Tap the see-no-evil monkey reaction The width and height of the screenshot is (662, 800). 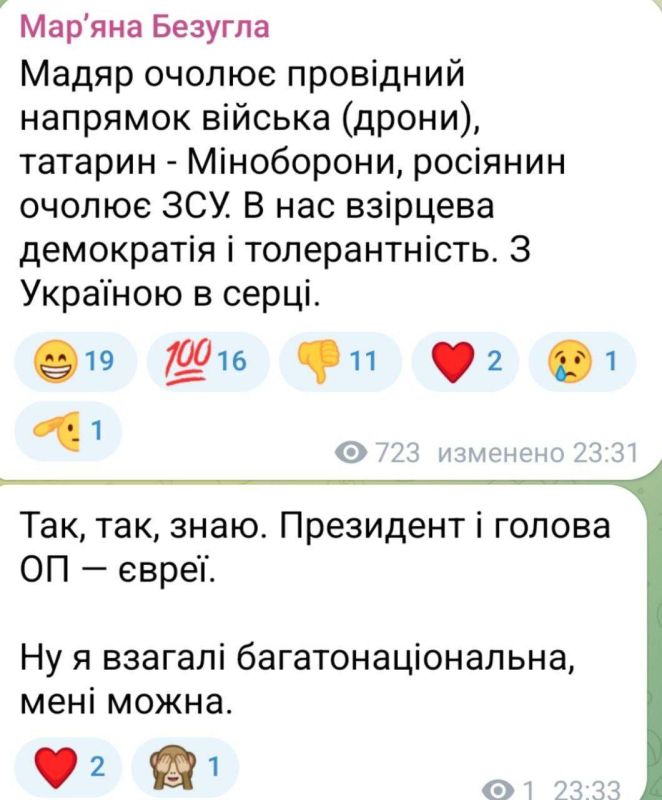(183, 767)
